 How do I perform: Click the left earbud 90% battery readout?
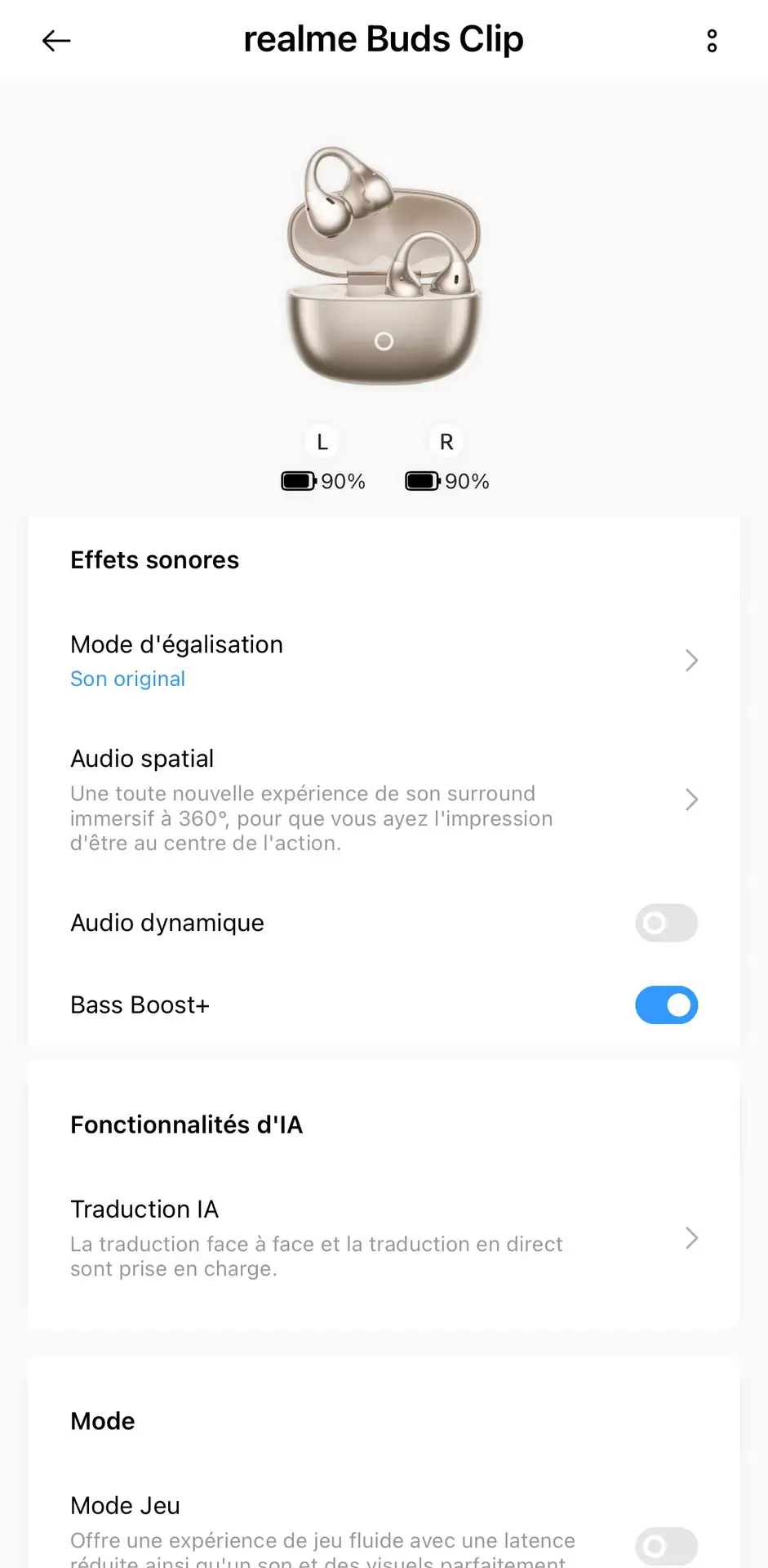point(343,481)
